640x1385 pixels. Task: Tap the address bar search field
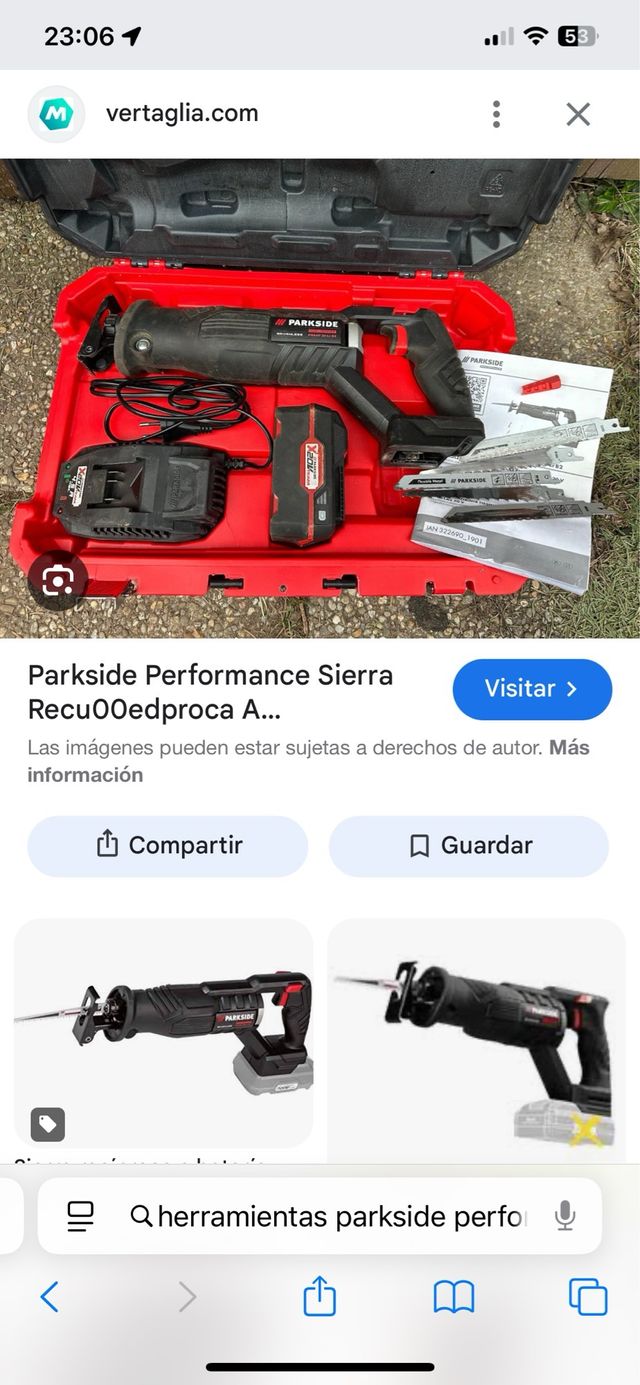(340, 1216)
